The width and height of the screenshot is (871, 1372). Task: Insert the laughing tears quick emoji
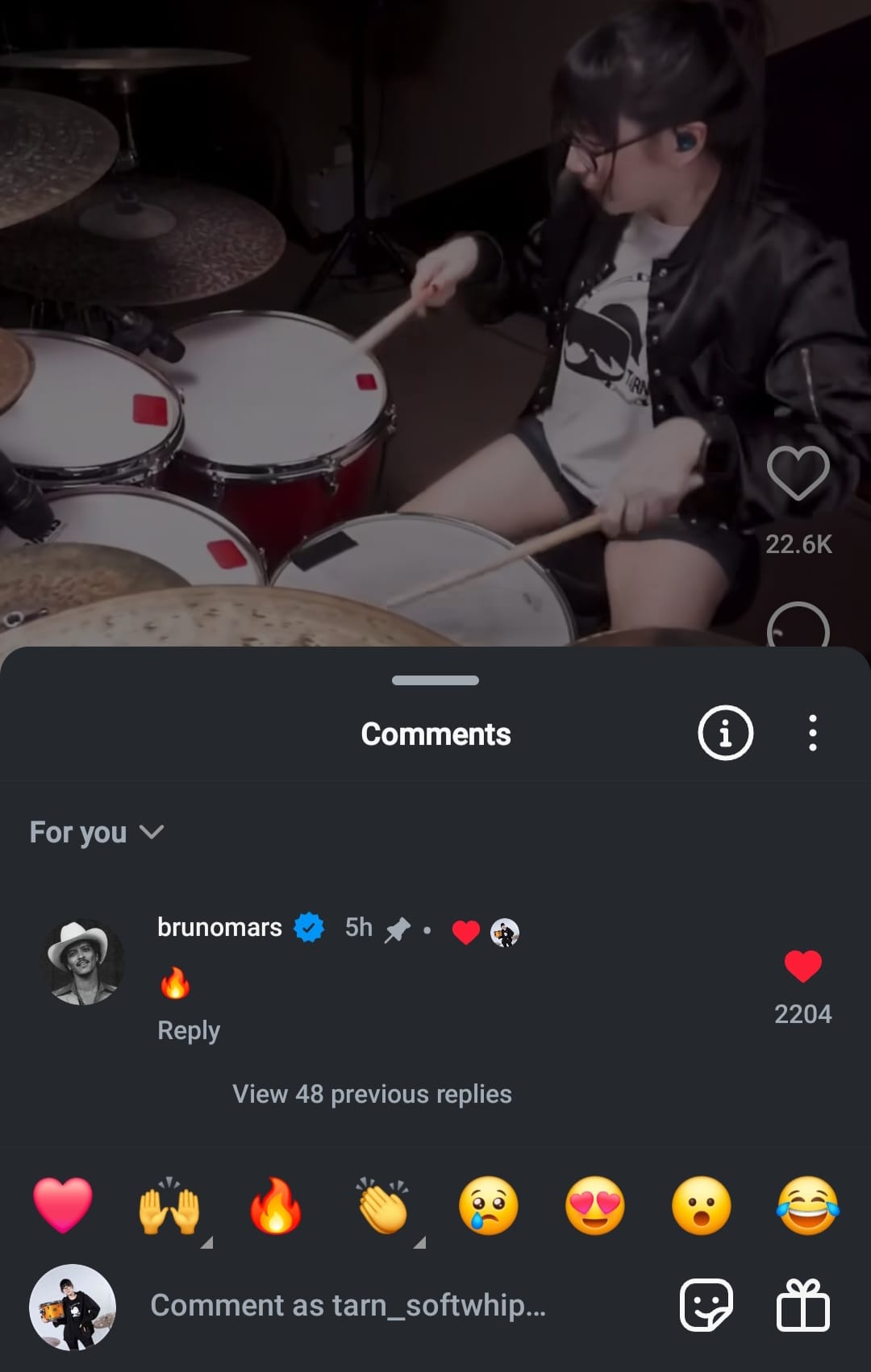pyautogui.click(x=808, y=1205)
